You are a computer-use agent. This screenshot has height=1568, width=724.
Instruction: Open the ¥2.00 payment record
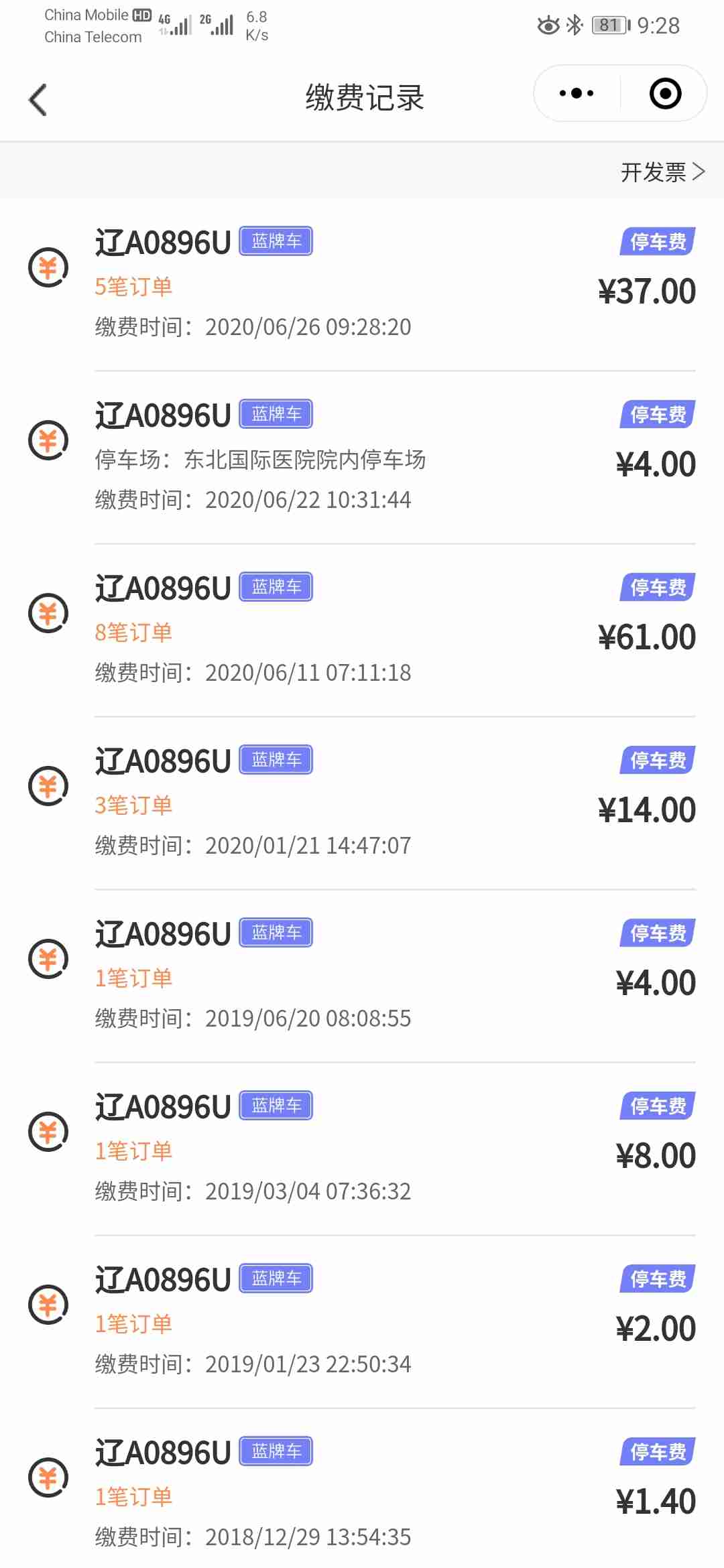coord(362,1321)
